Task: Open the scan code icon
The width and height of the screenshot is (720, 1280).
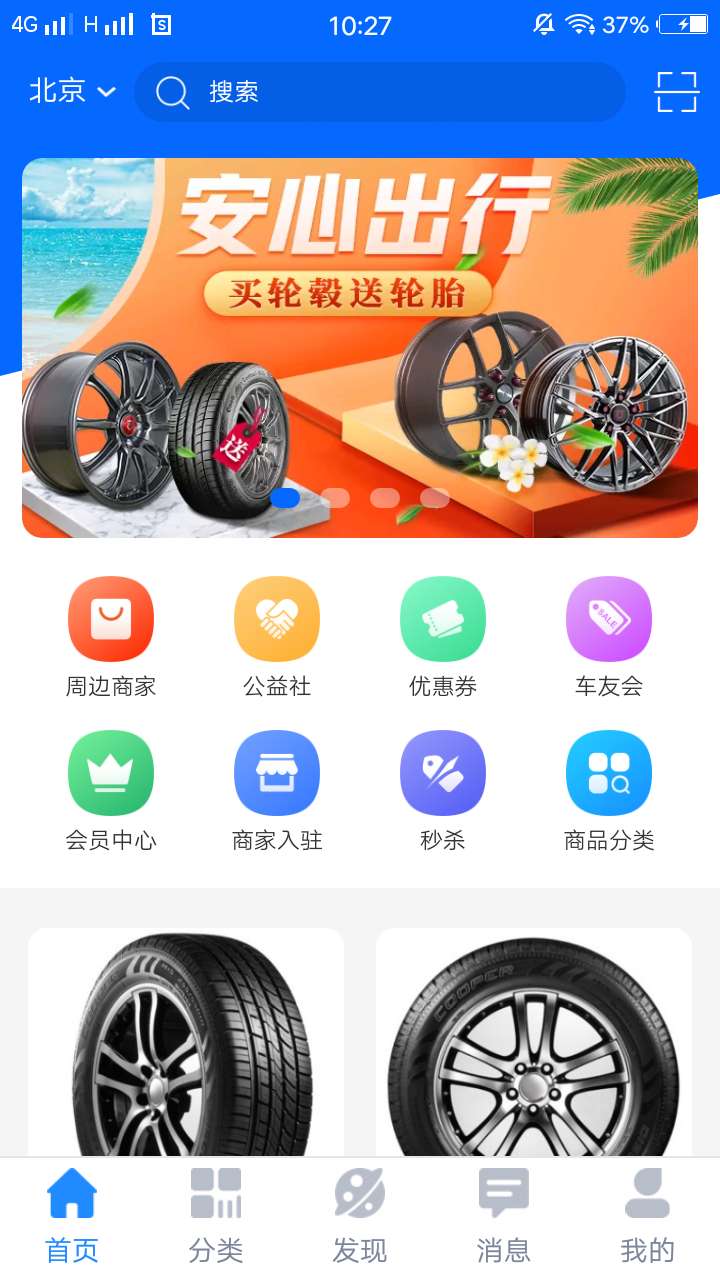Action: (x=676, y=92)
